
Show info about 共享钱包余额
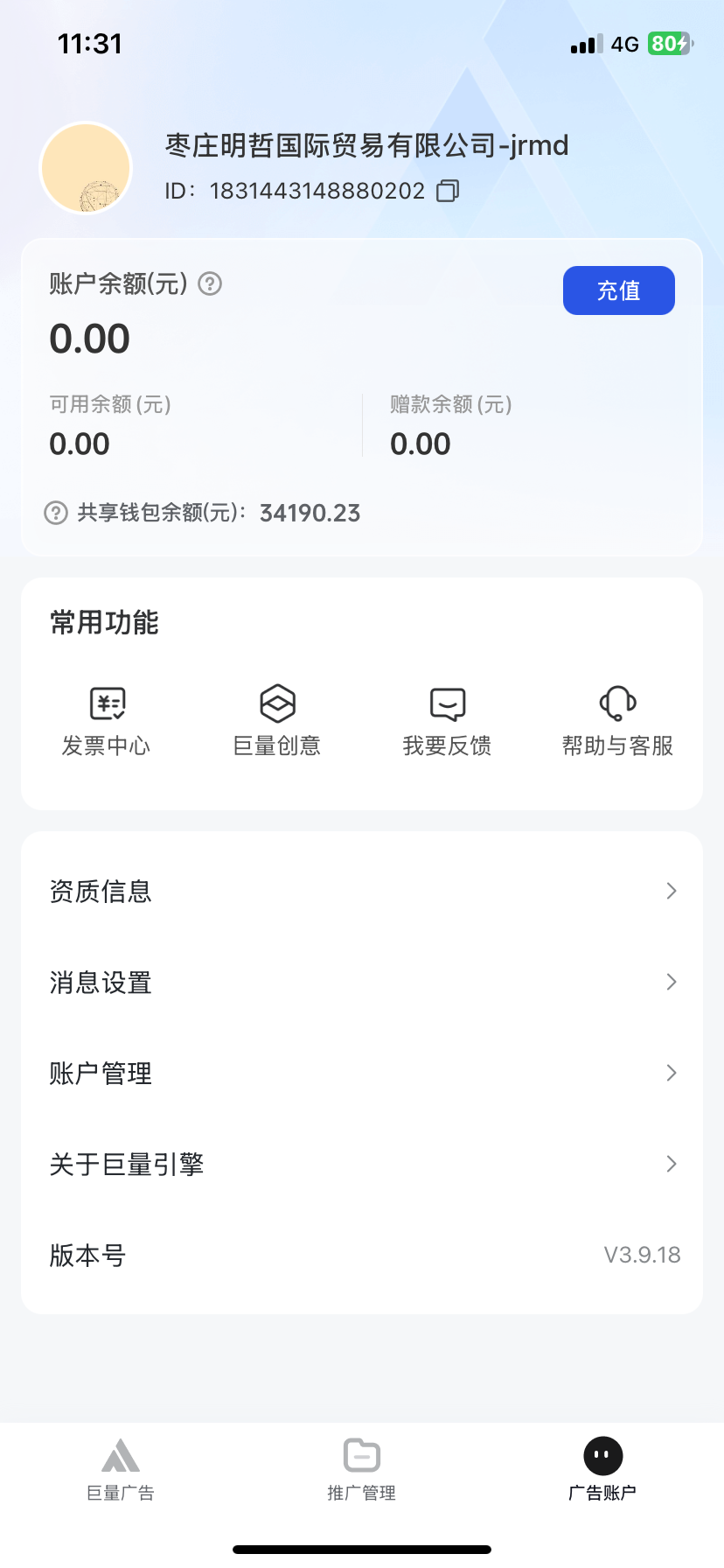pyautogui.click(x=56, y=513)
